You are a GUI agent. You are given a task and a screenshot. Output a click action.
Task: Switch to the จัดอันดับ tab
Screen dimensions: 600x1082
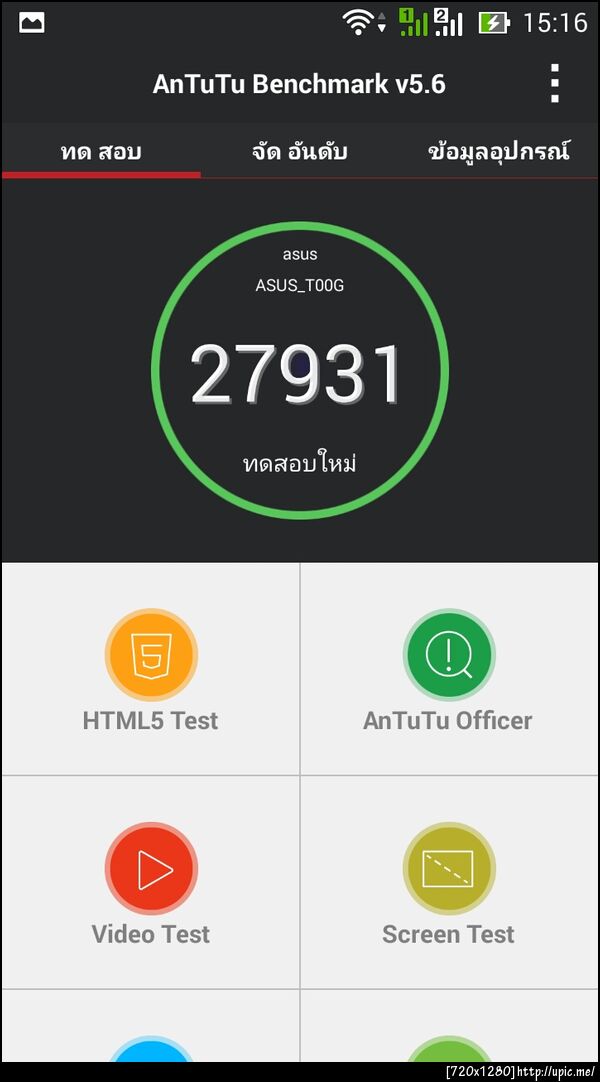click(299, 152)
